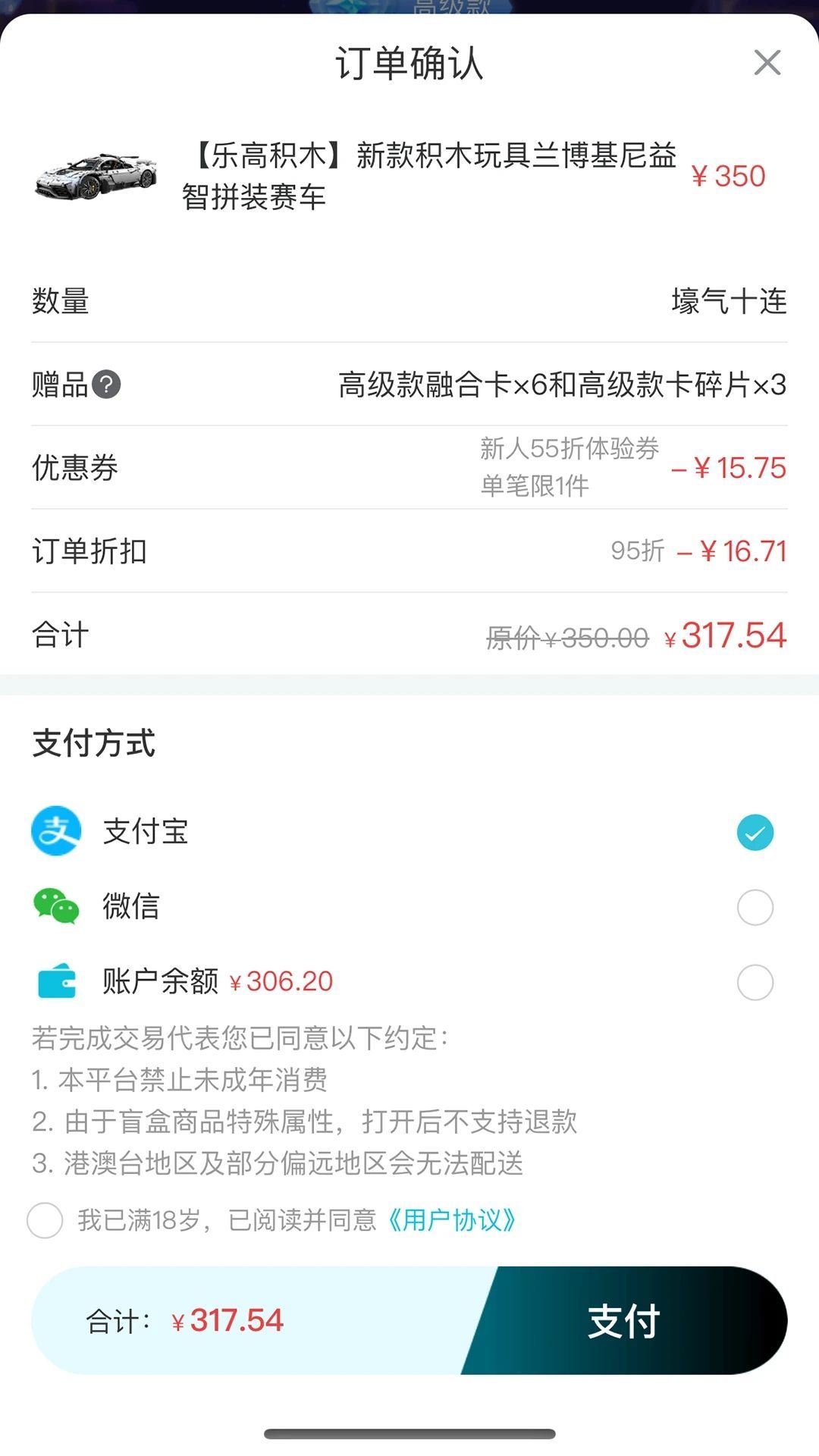
Task: View the Lamborghini building blocks product image
Action: (x=96, y=175)
